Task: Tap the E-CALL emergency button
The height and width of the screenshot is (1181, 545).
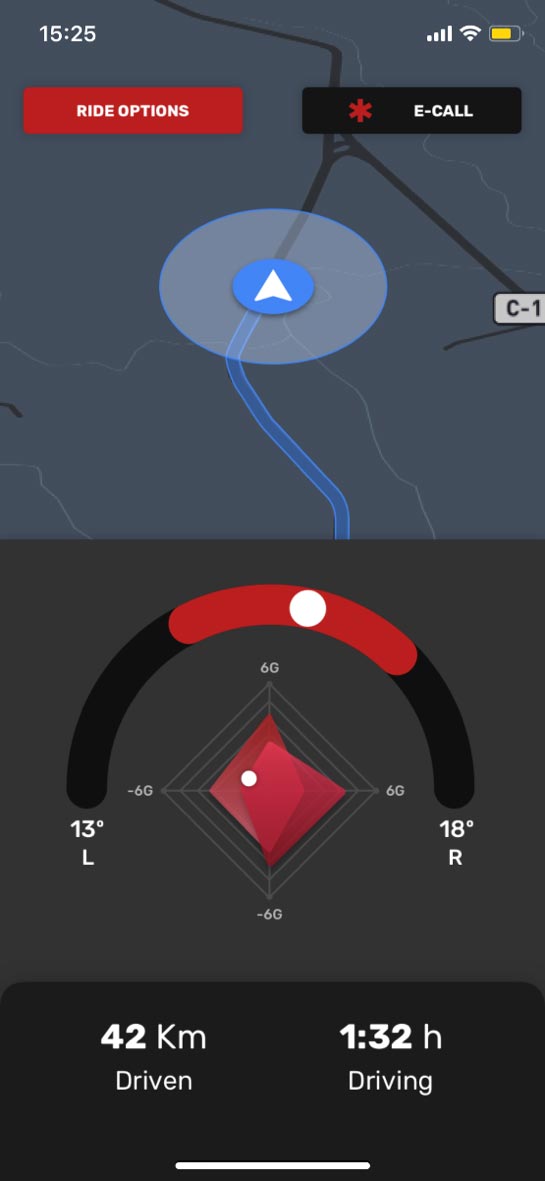Action: (x=412, y=111)
